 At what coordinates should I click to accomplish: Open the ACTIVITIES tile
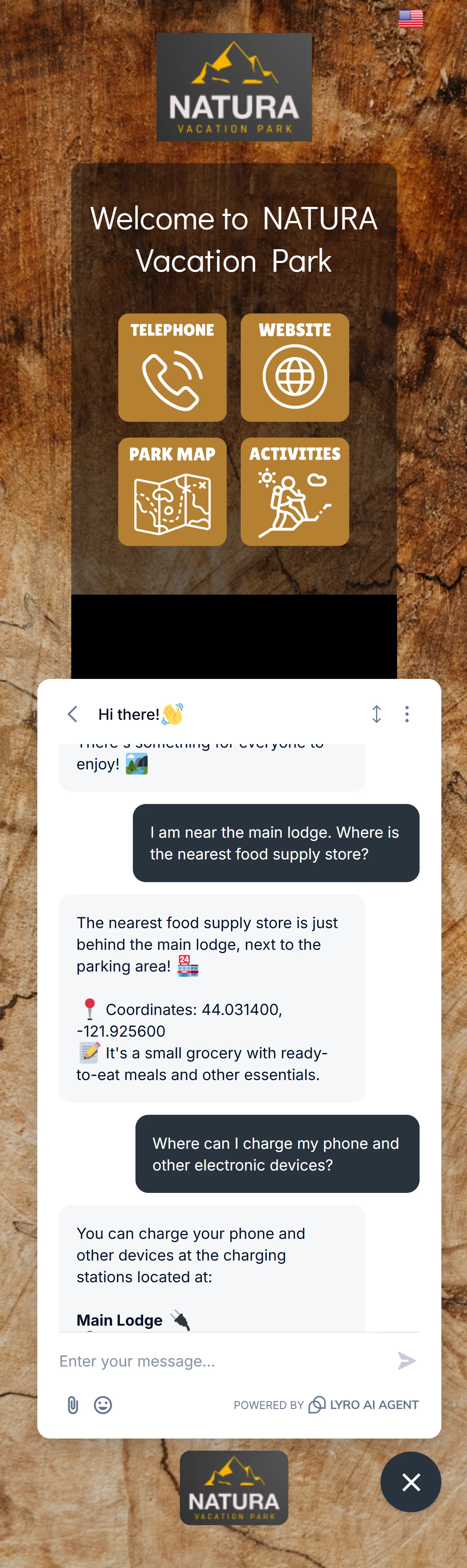[295, 492]
